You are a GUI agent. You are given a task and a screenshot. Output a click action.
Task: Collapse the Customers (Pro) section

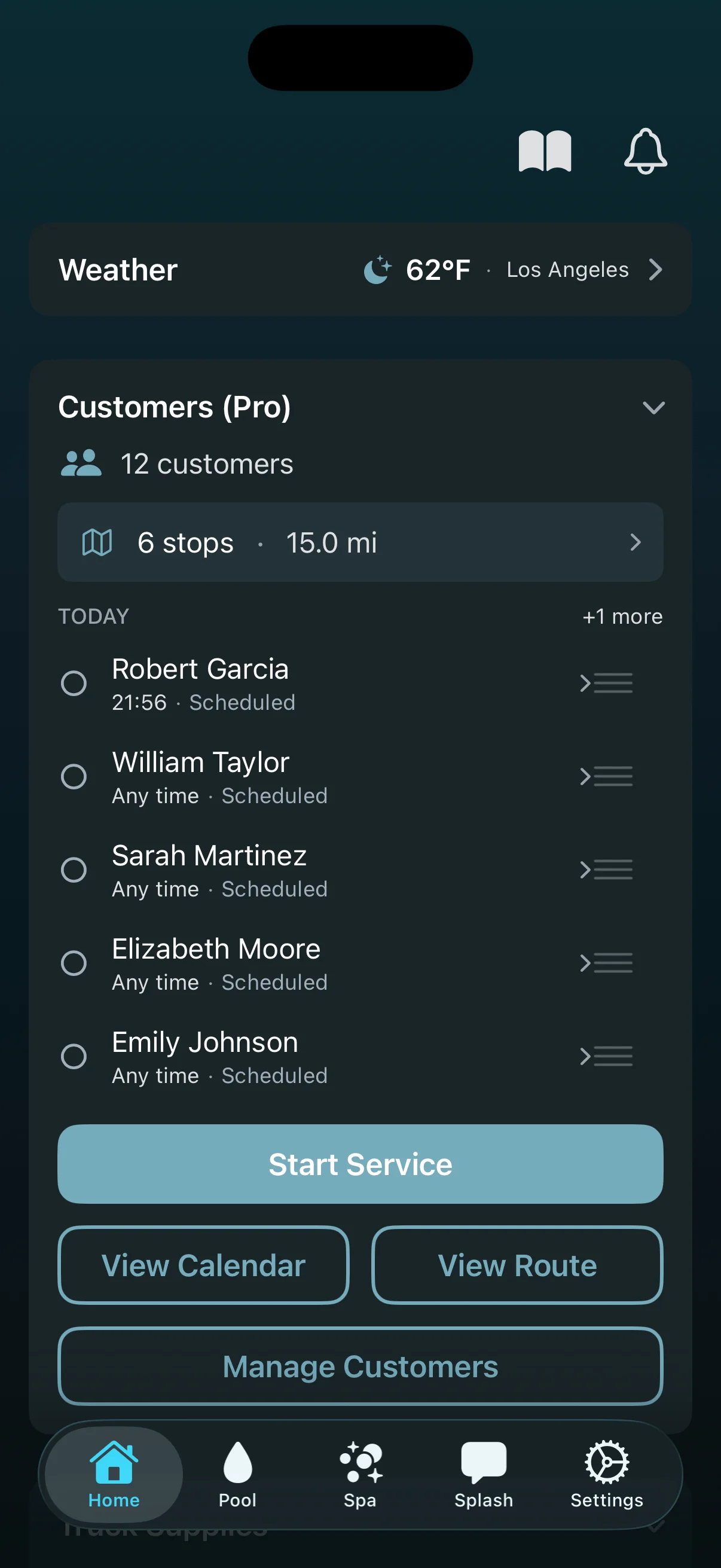click(655, 408)
